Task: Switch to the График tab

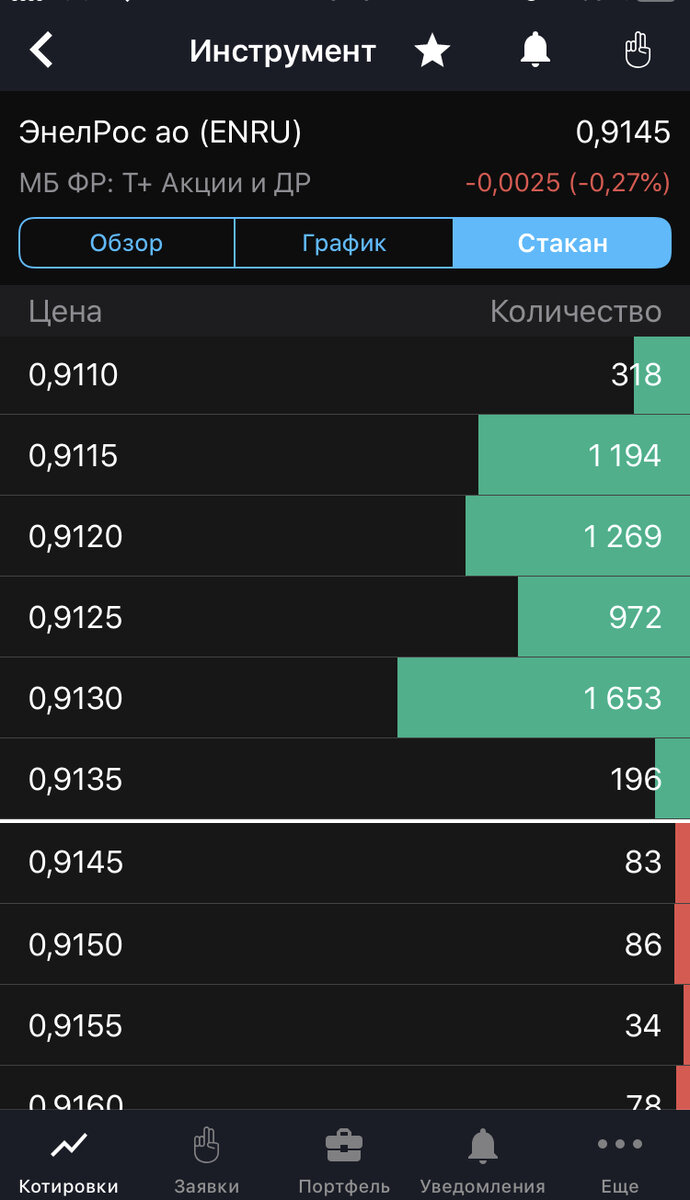Action: (344, 243)
